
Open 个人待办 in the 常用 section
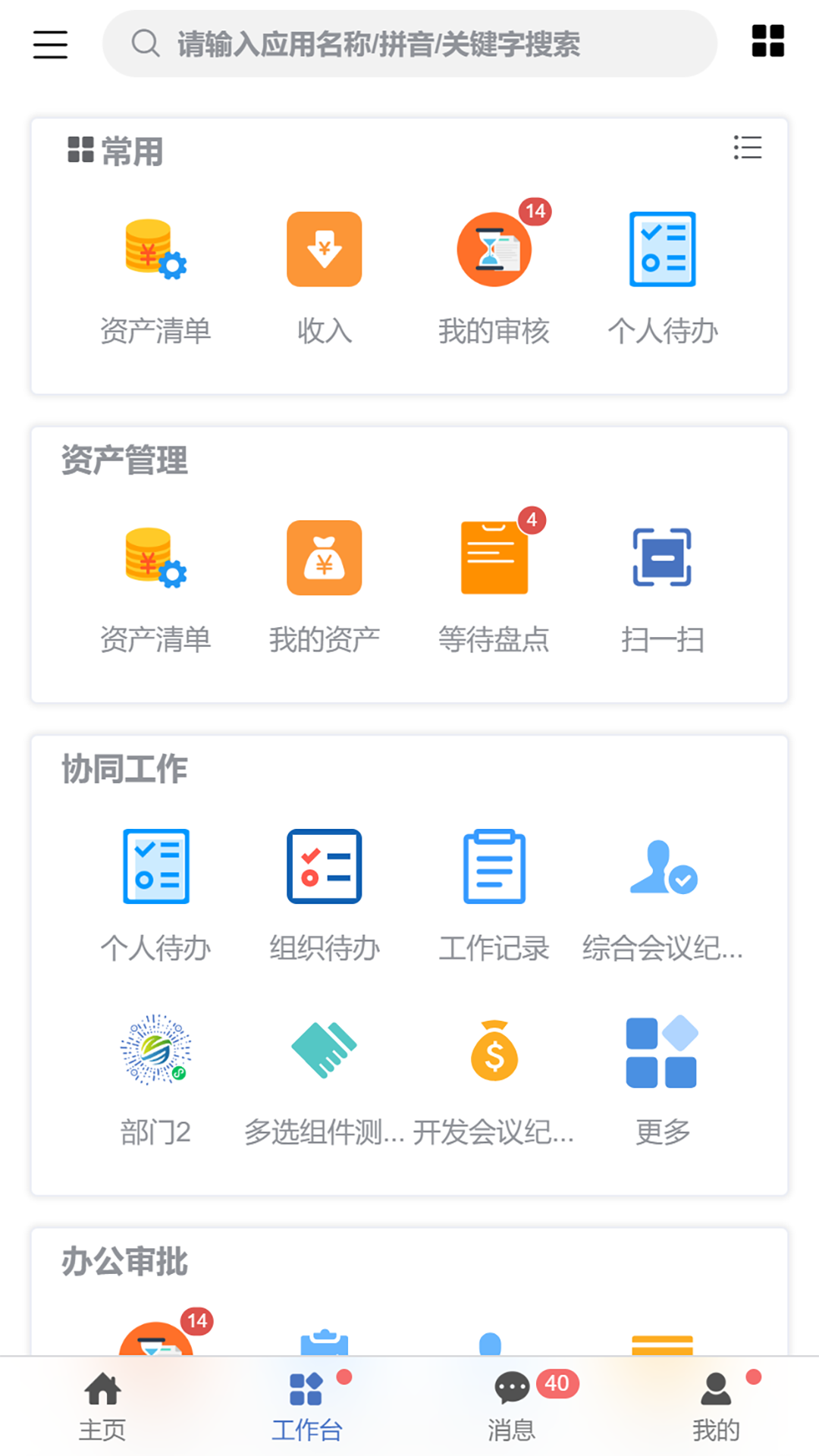662,249
